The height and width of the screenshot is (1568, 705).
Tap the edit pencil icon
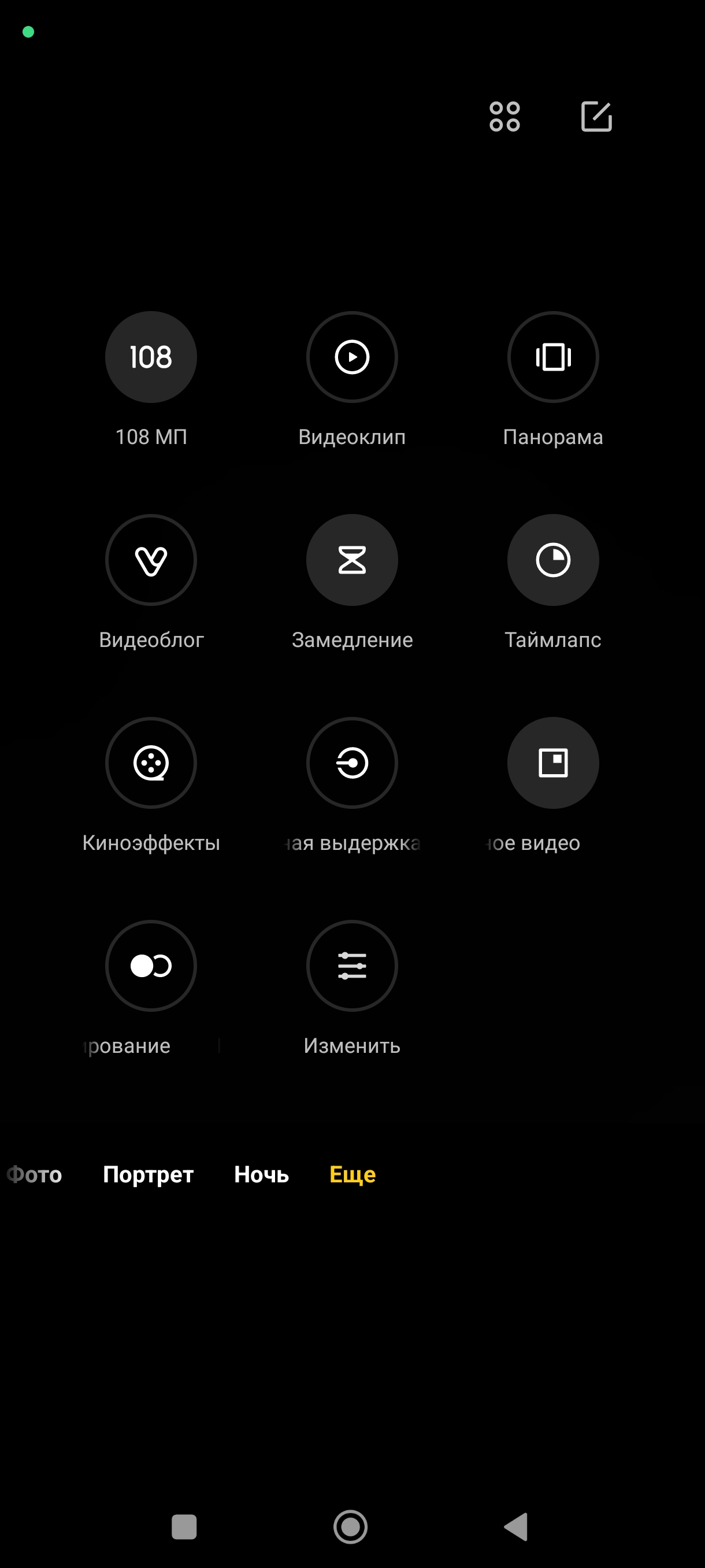click(x=596, y=116)
